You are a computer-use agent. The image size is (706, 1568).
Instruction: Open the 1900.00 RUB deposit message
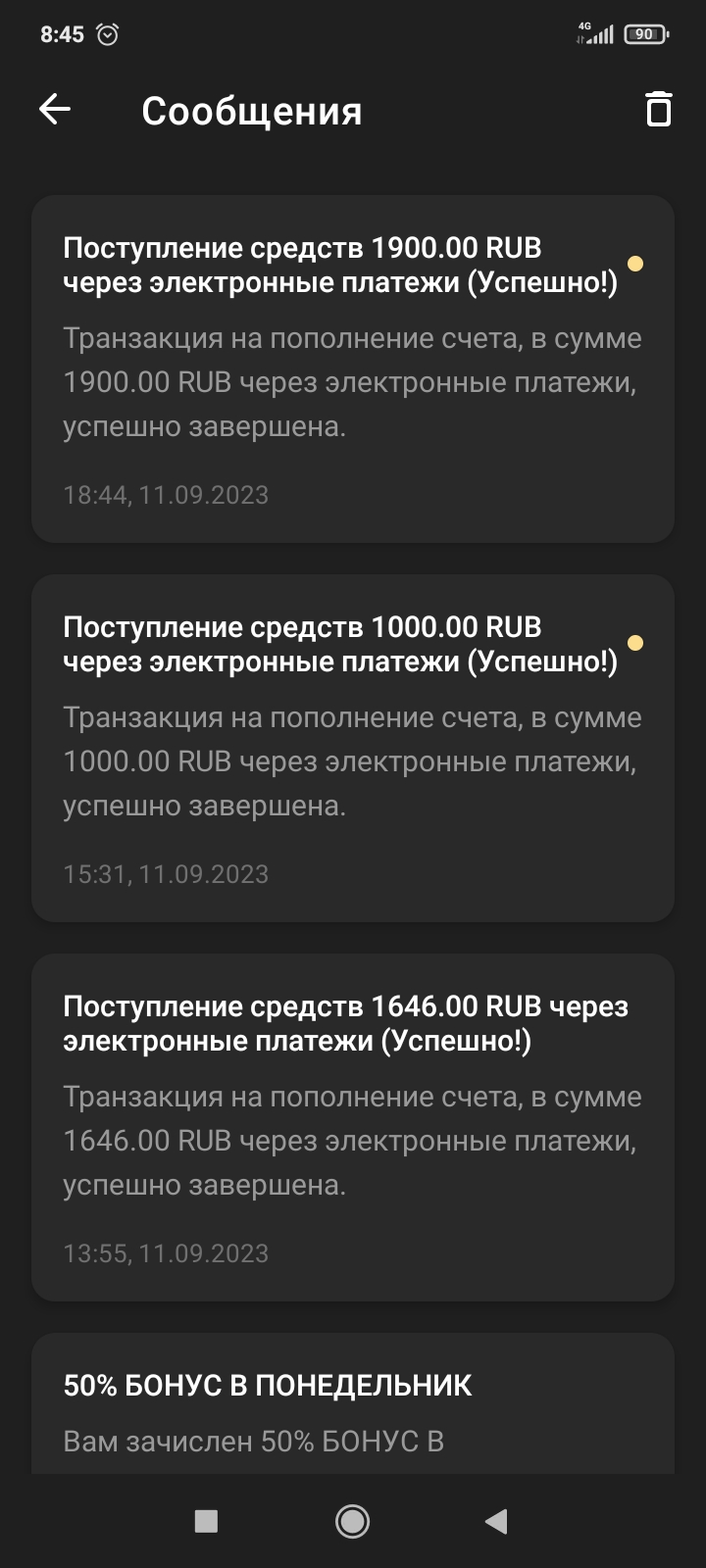[x=353, y=368]
